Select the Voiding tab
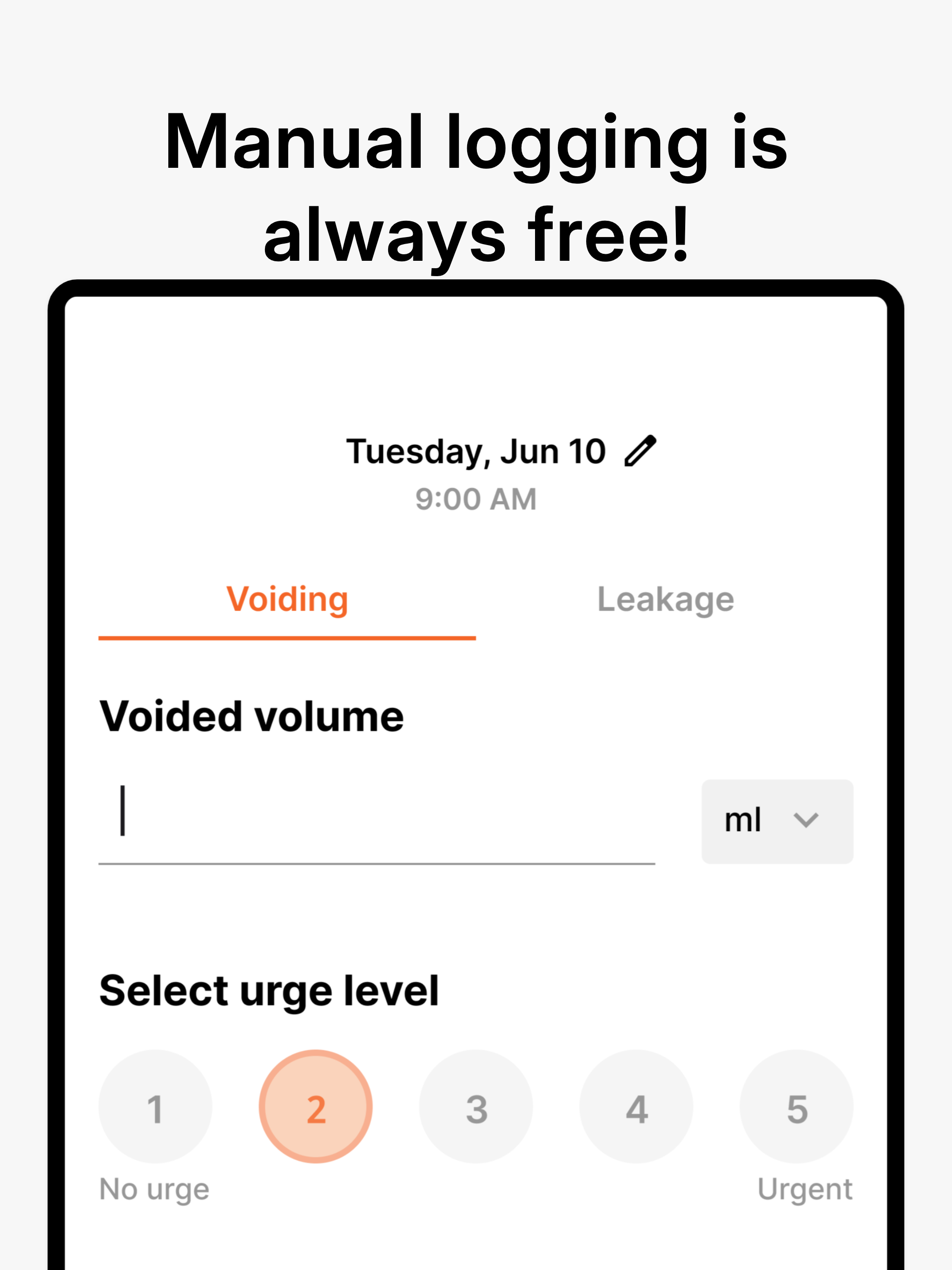 [287, 599]
